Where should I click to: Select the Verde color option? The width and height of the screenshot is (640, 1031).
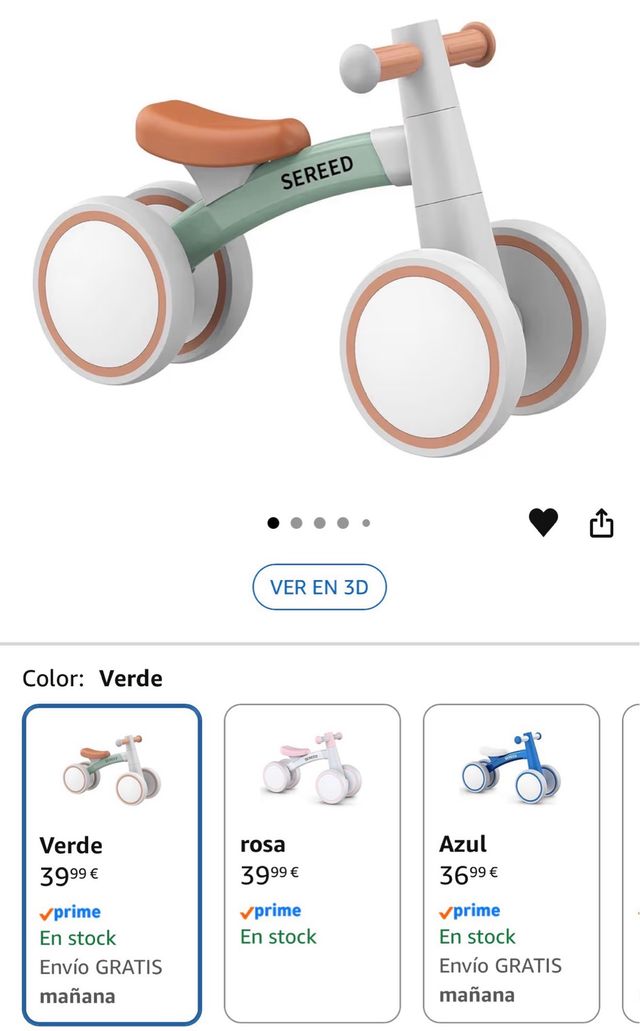112,864
